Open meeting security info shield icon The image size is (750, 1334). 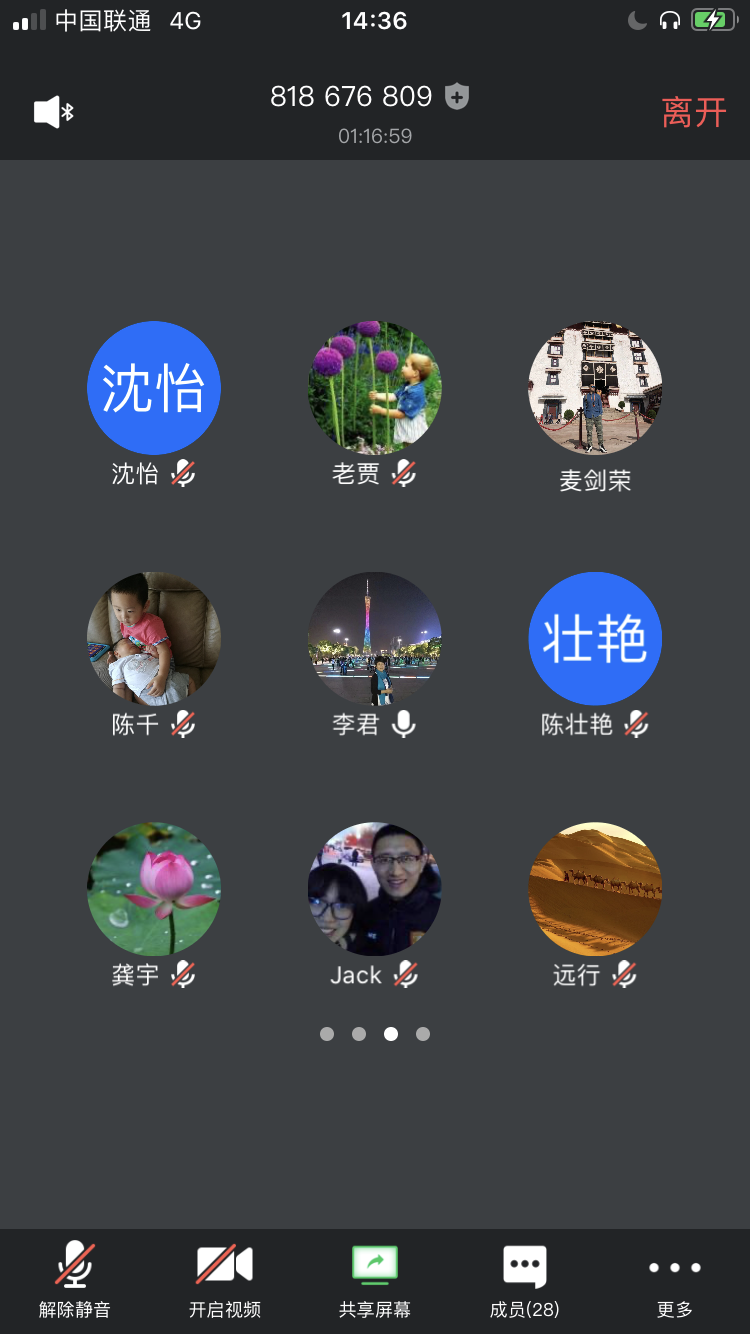click(457, 96)
